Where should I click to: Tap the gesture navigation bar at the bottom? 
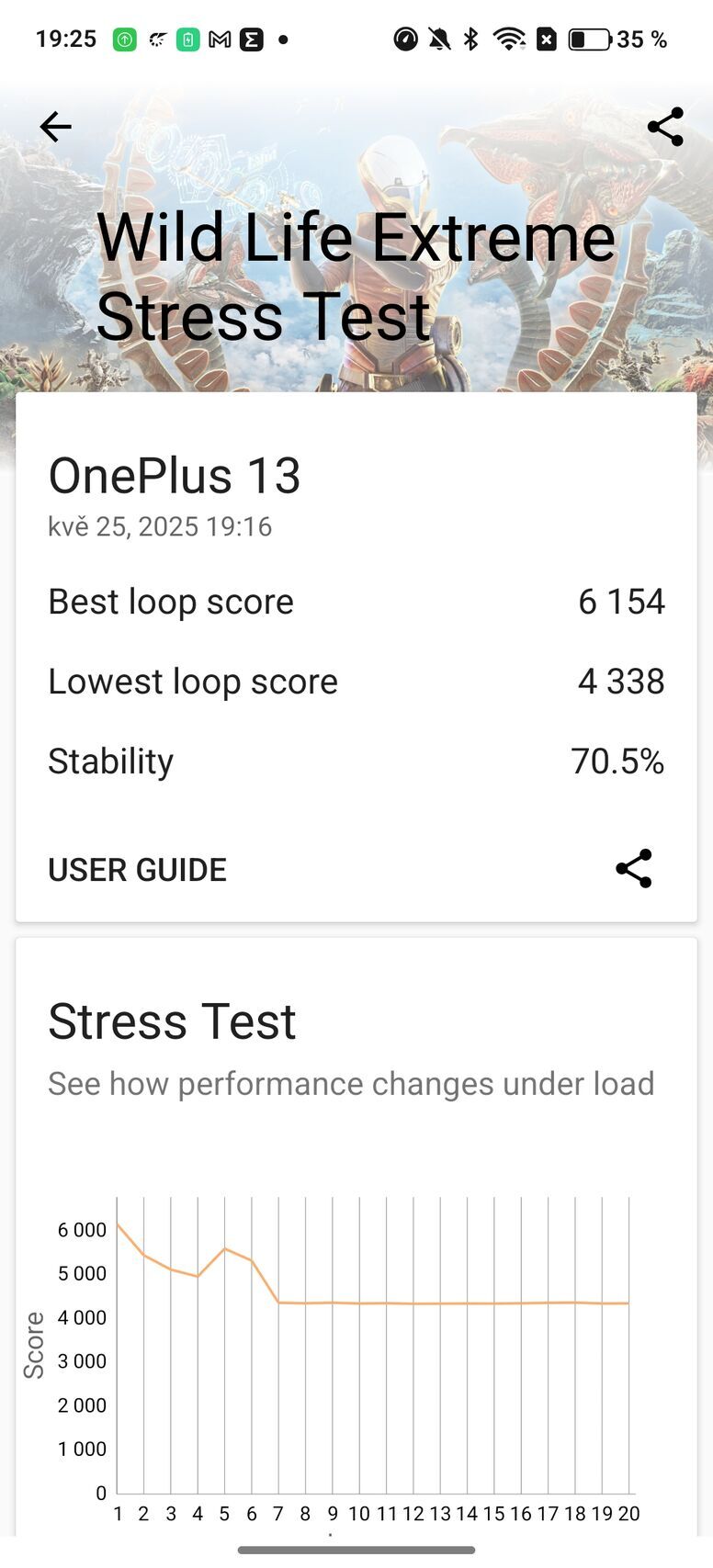356,1548
